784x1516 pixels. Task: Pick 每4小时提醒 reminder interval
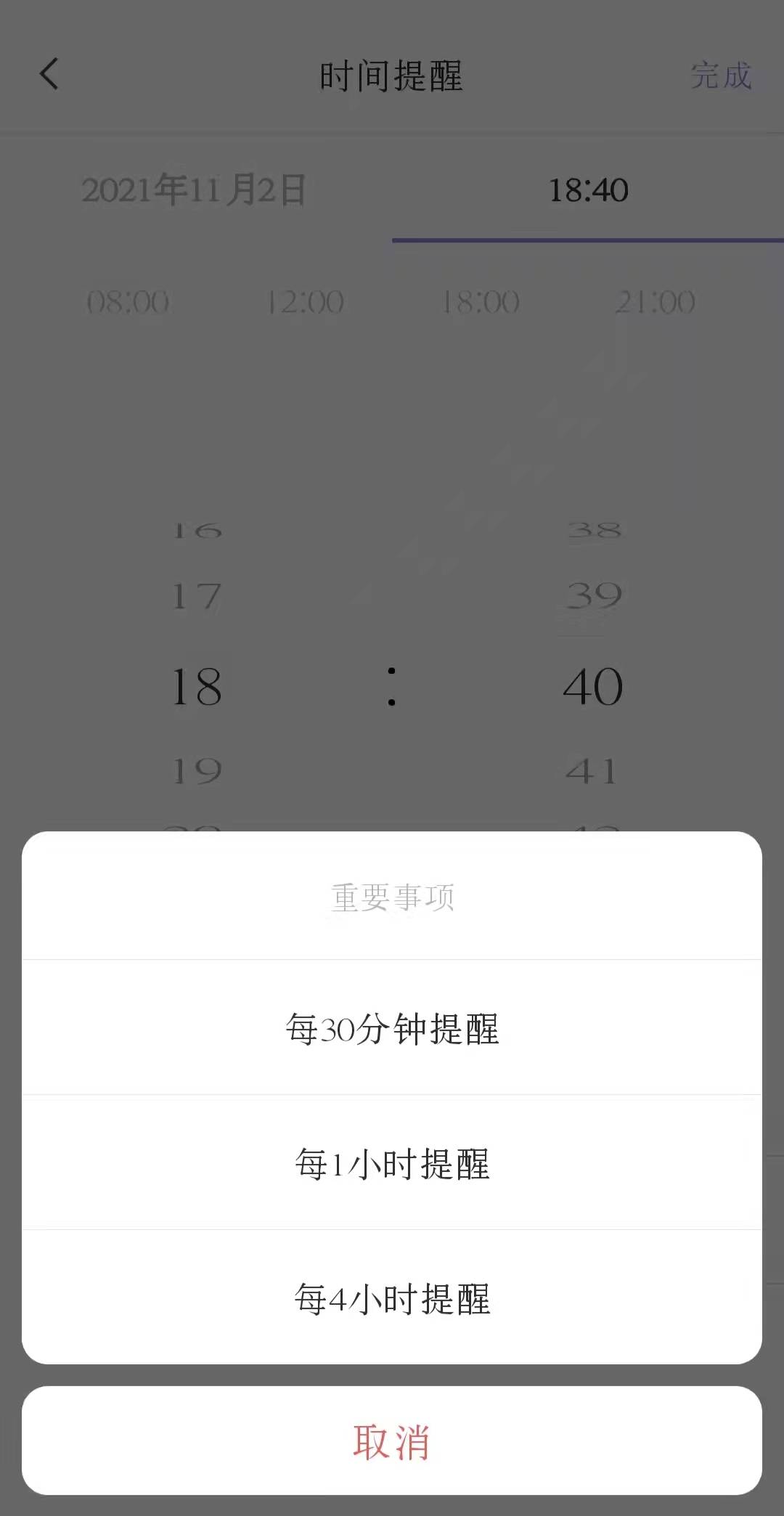point(392,1298)
